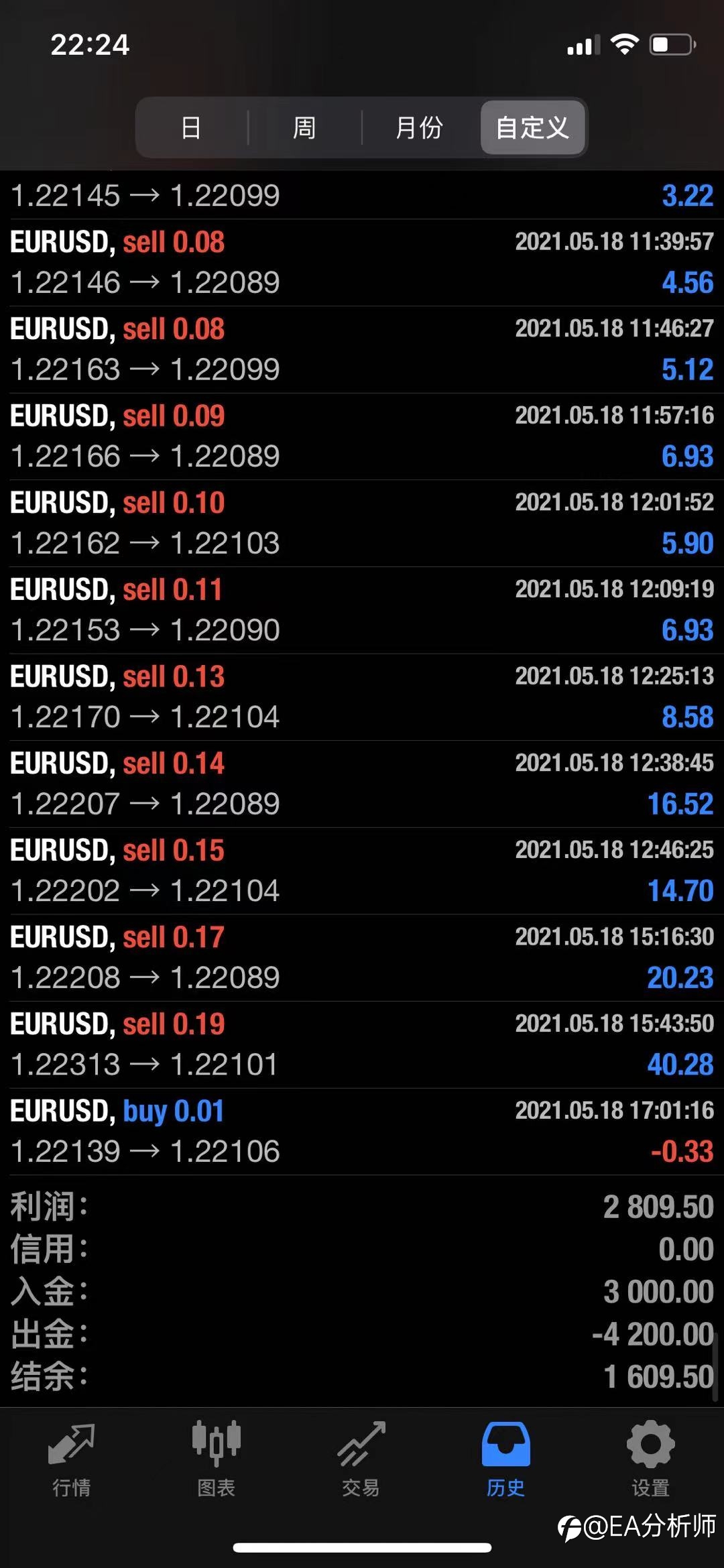The image size is (724, 1568).
Task: Tap the EURUSD sell 0.14 trade row
Action: coord(362,784)
